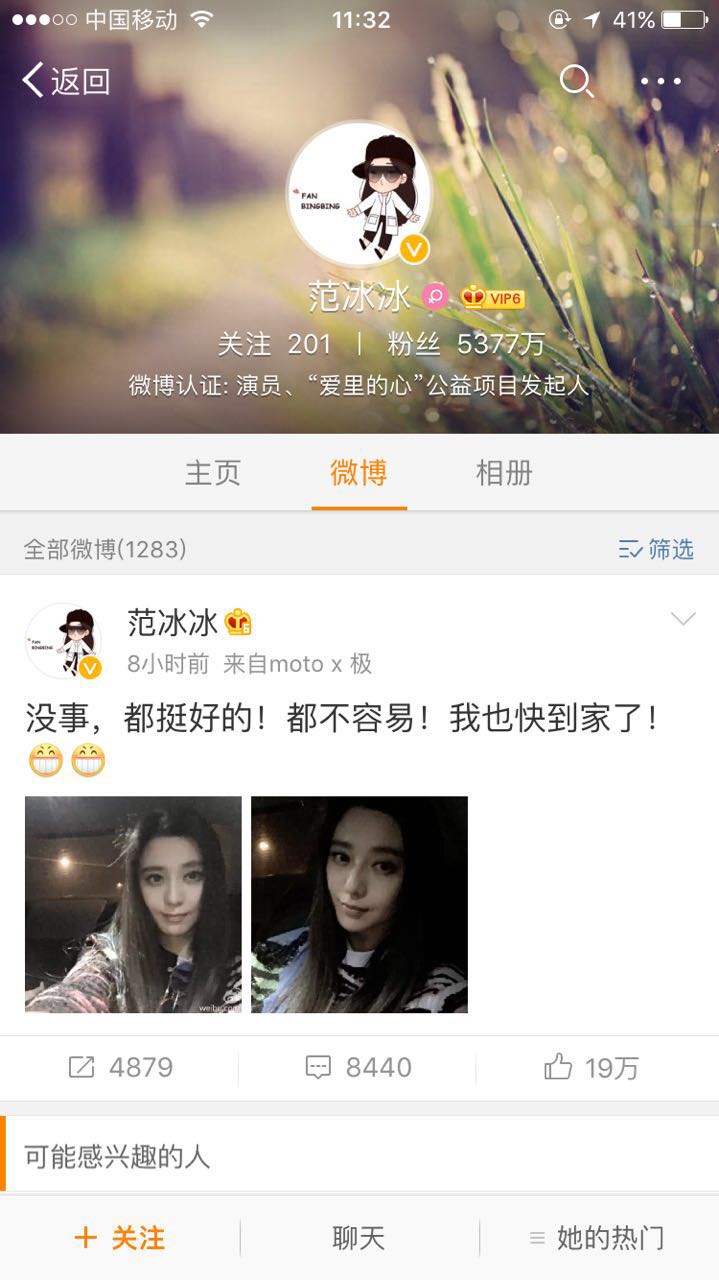
Task: Switch to the 相册 tab
Action: (x=504, y=473)
